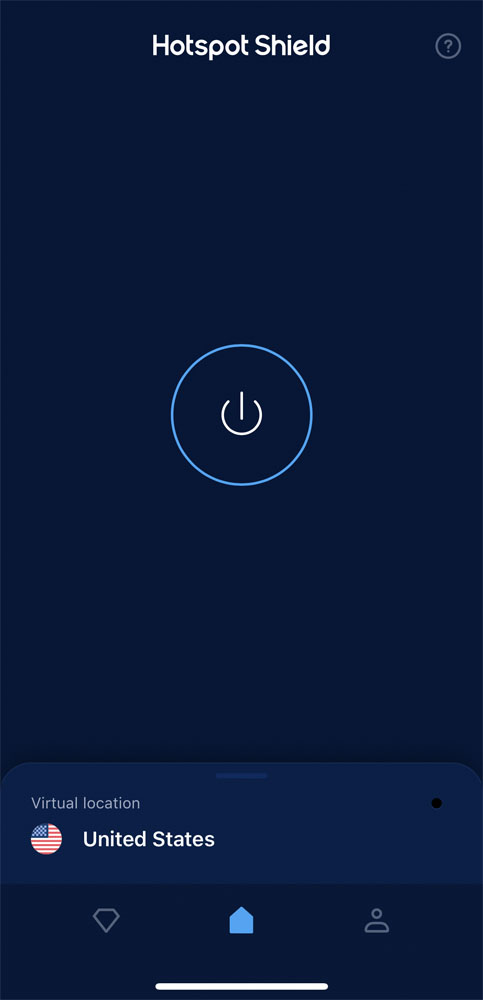Tap the power button to connect VPN

241,415
